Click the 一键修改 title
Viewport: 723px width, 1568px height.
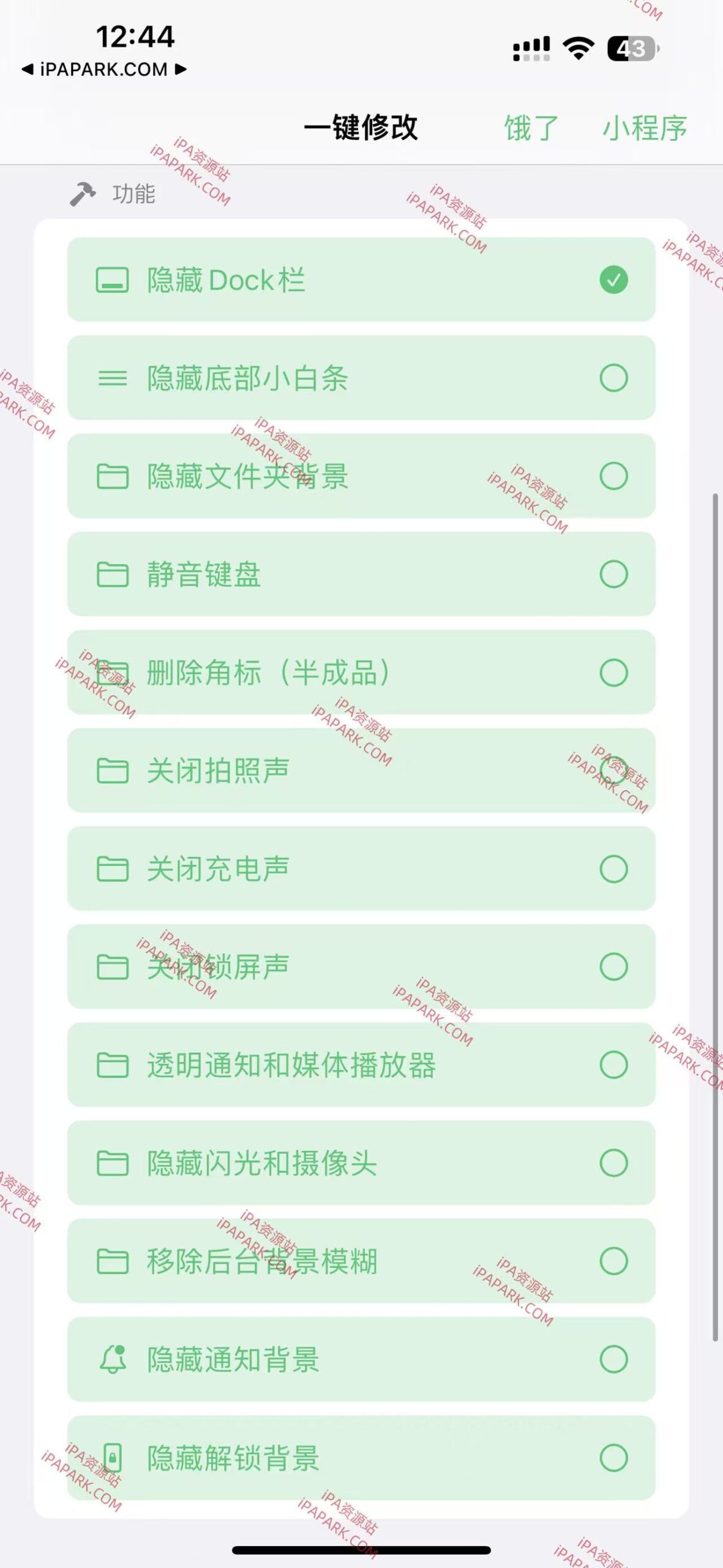362,129
